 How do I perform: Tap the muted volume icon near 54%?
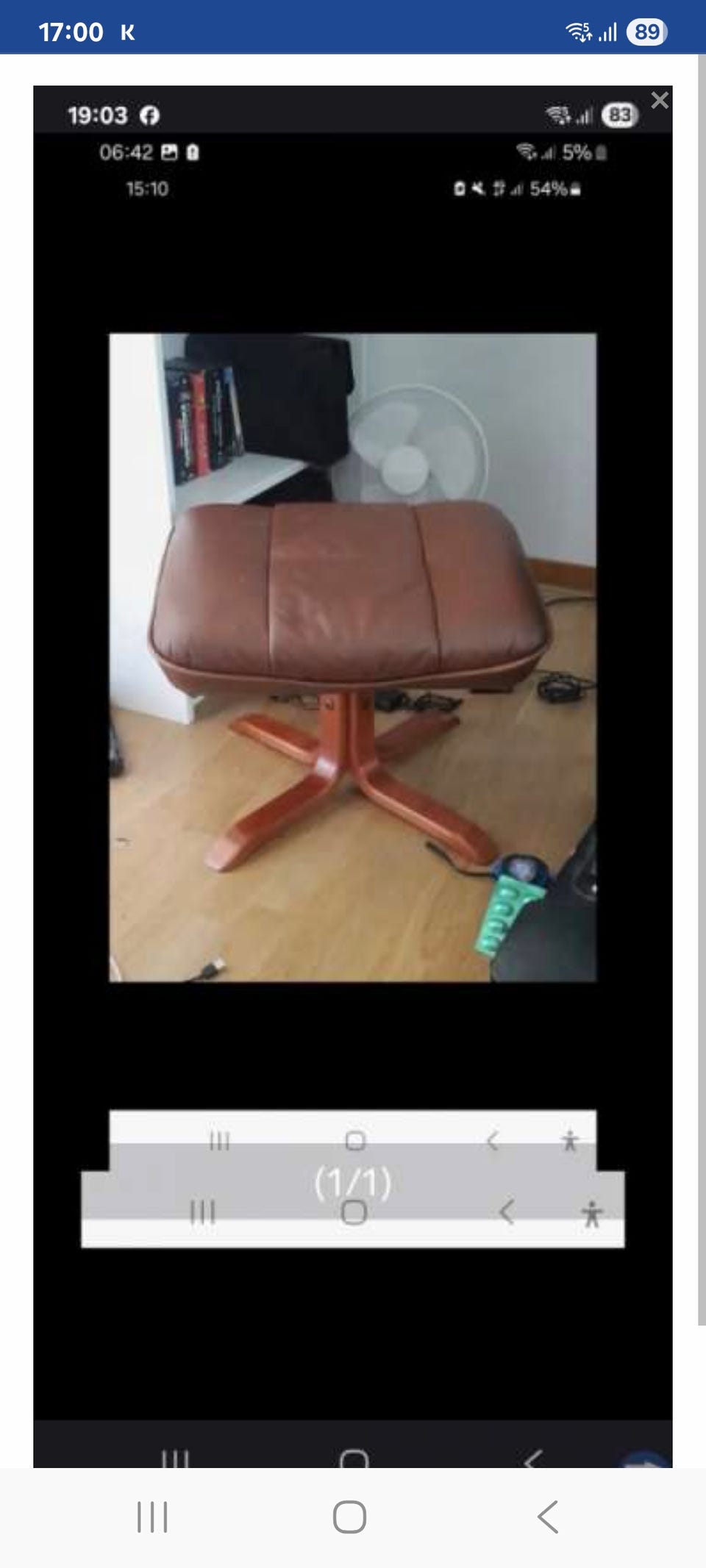477,190
